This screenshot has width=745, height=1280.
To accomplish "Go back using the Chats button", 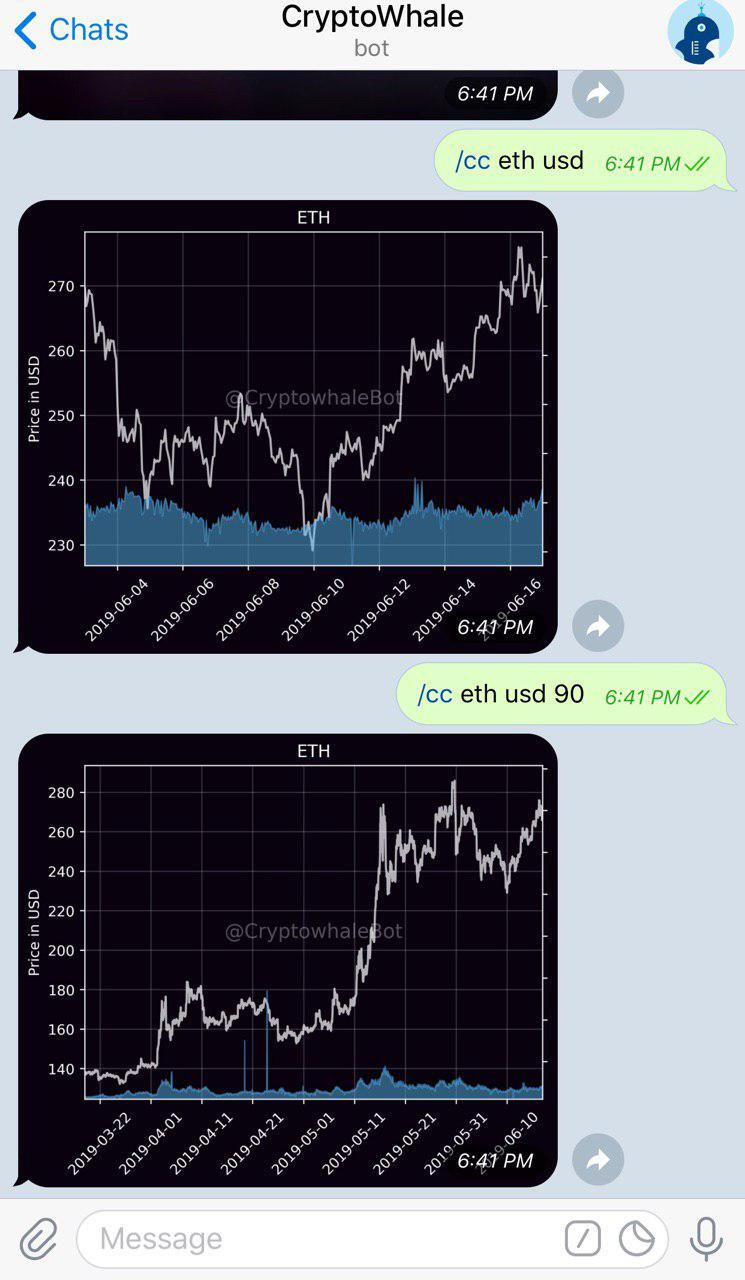I will [x=70, y=30].
